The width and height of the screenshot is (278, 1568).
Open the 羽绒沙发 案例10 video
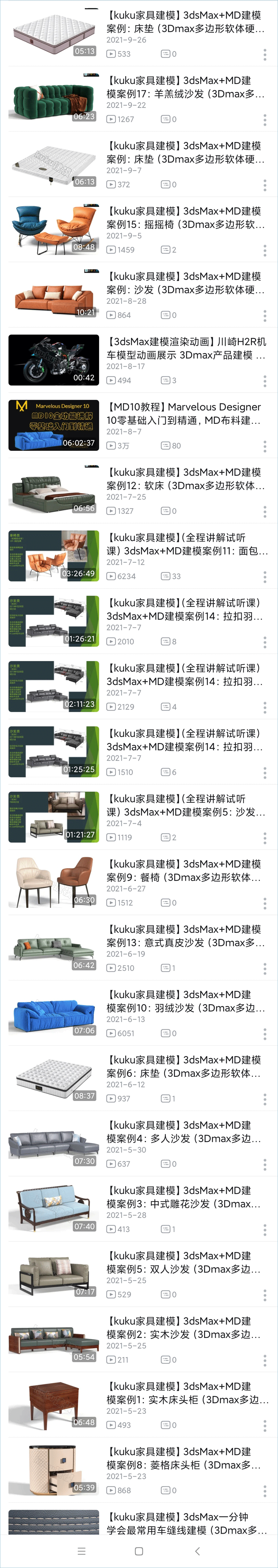pos(185,1001)
